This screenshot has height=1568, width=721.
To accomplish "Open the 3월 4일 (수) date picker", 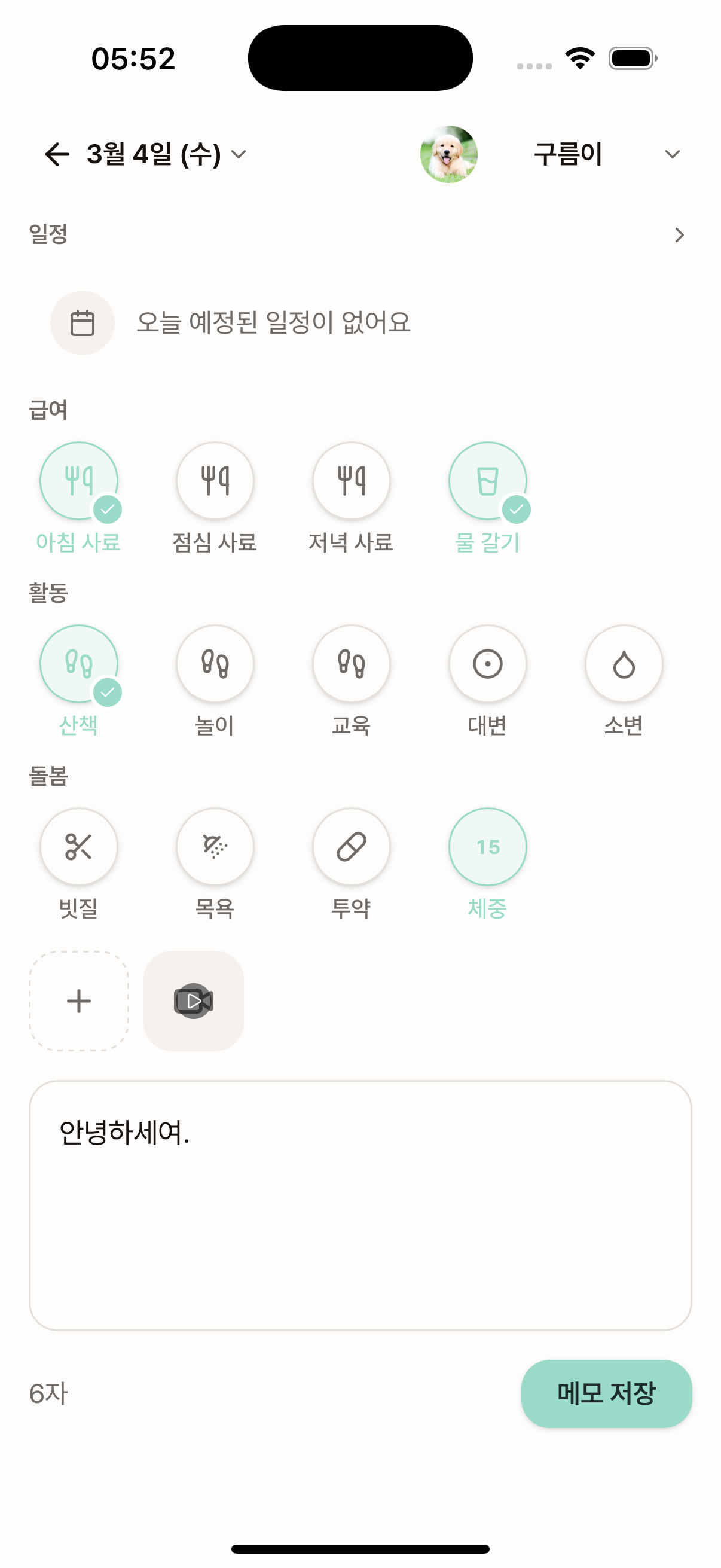I will click(166, 154).
